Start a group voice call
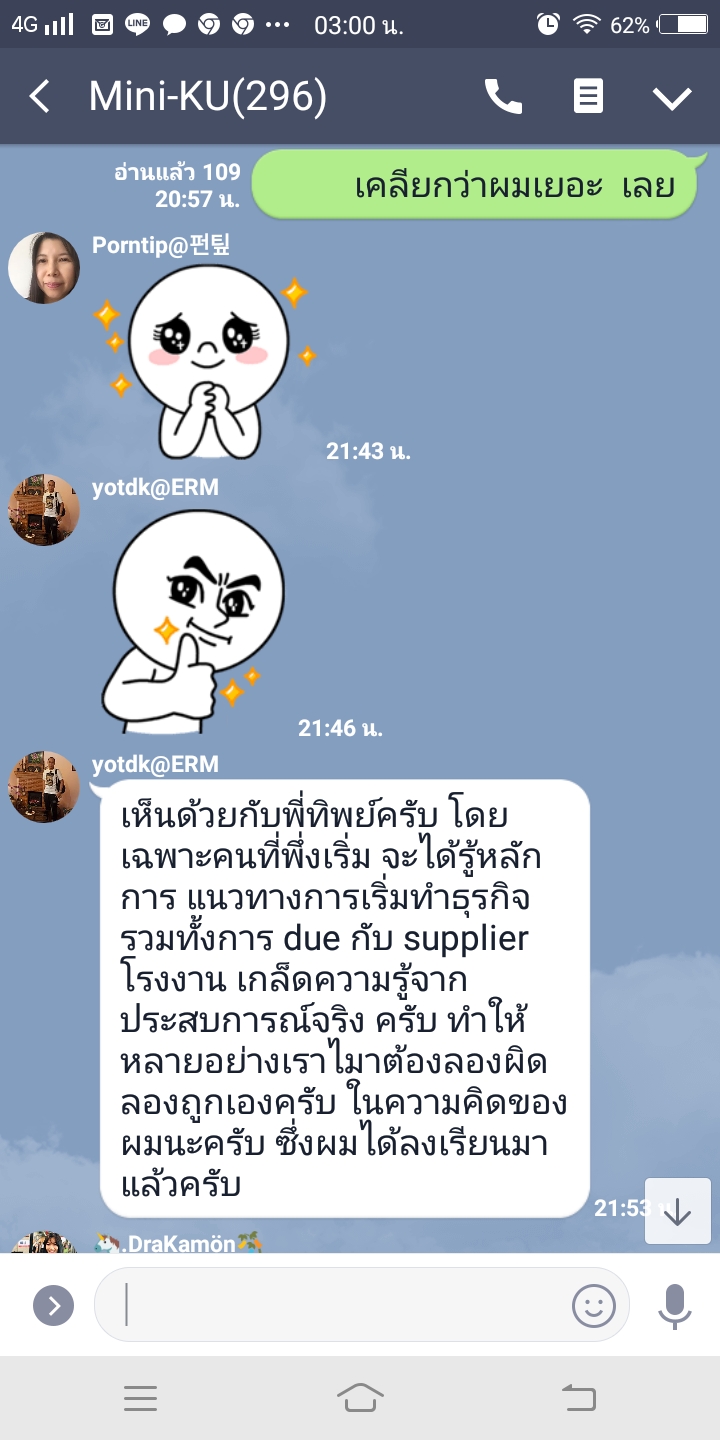This screenshot has height=1440, width=720. point(503,97)
